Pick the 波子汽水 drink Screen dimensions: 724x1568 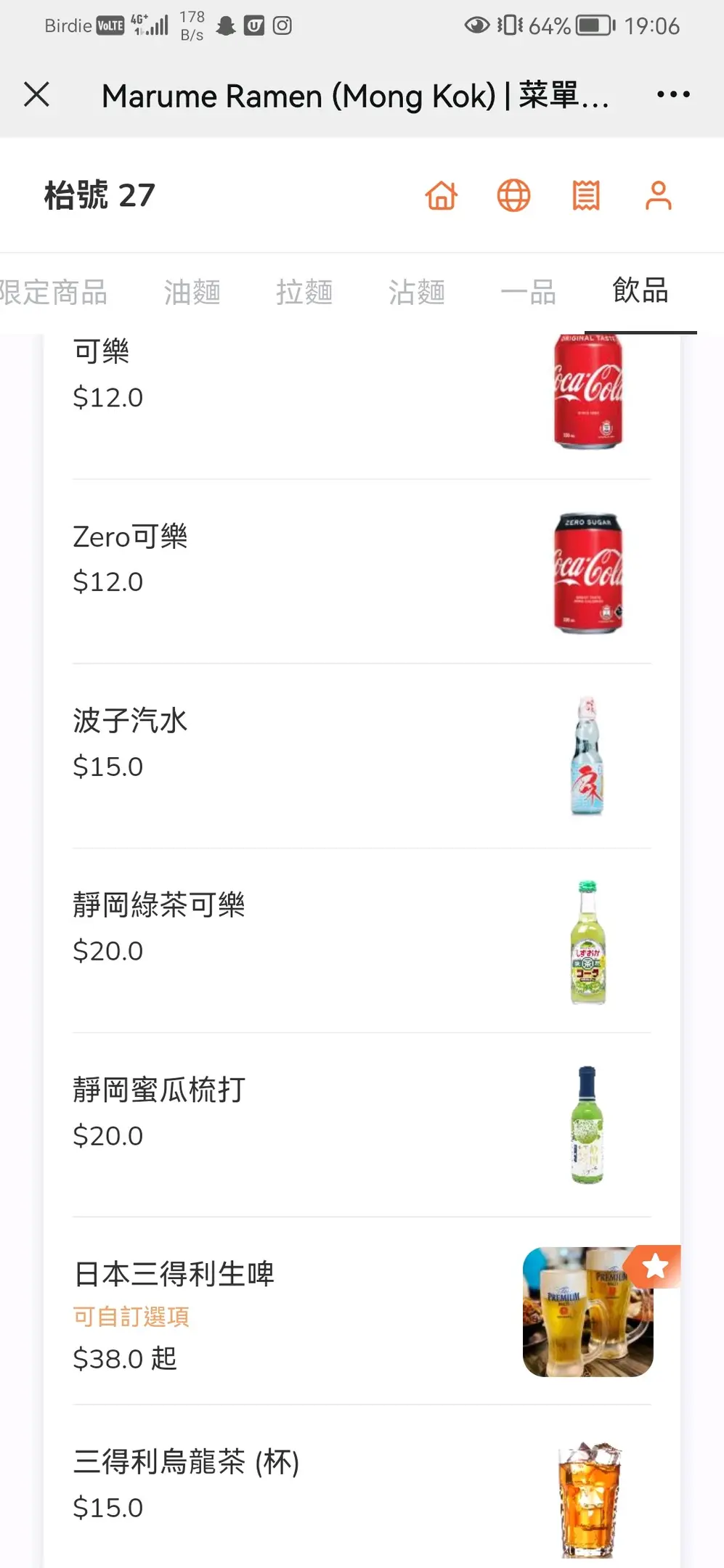pos(361,756)
